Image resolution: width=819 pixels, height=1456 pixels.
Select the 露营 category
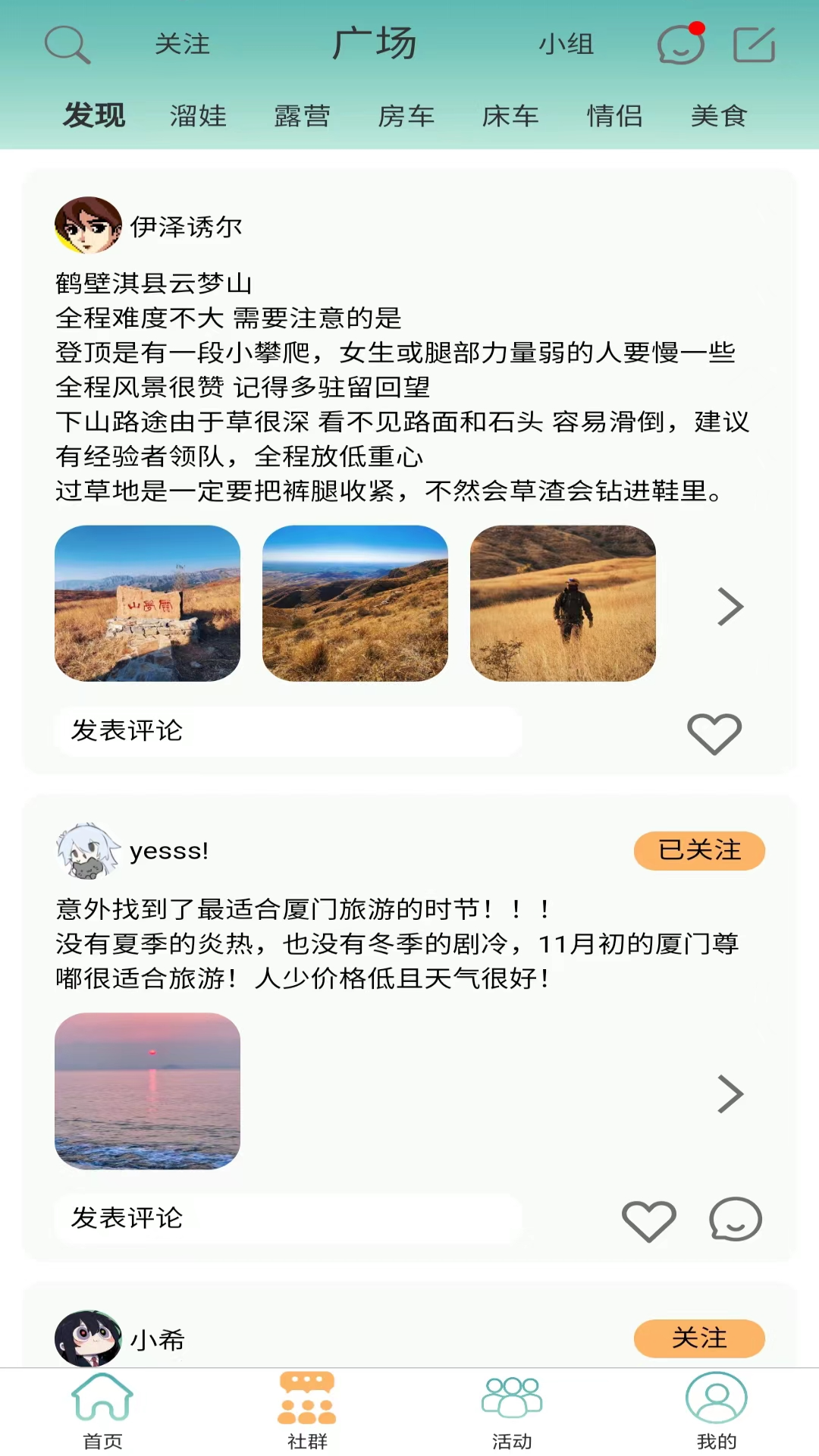[x=302, y=116]
